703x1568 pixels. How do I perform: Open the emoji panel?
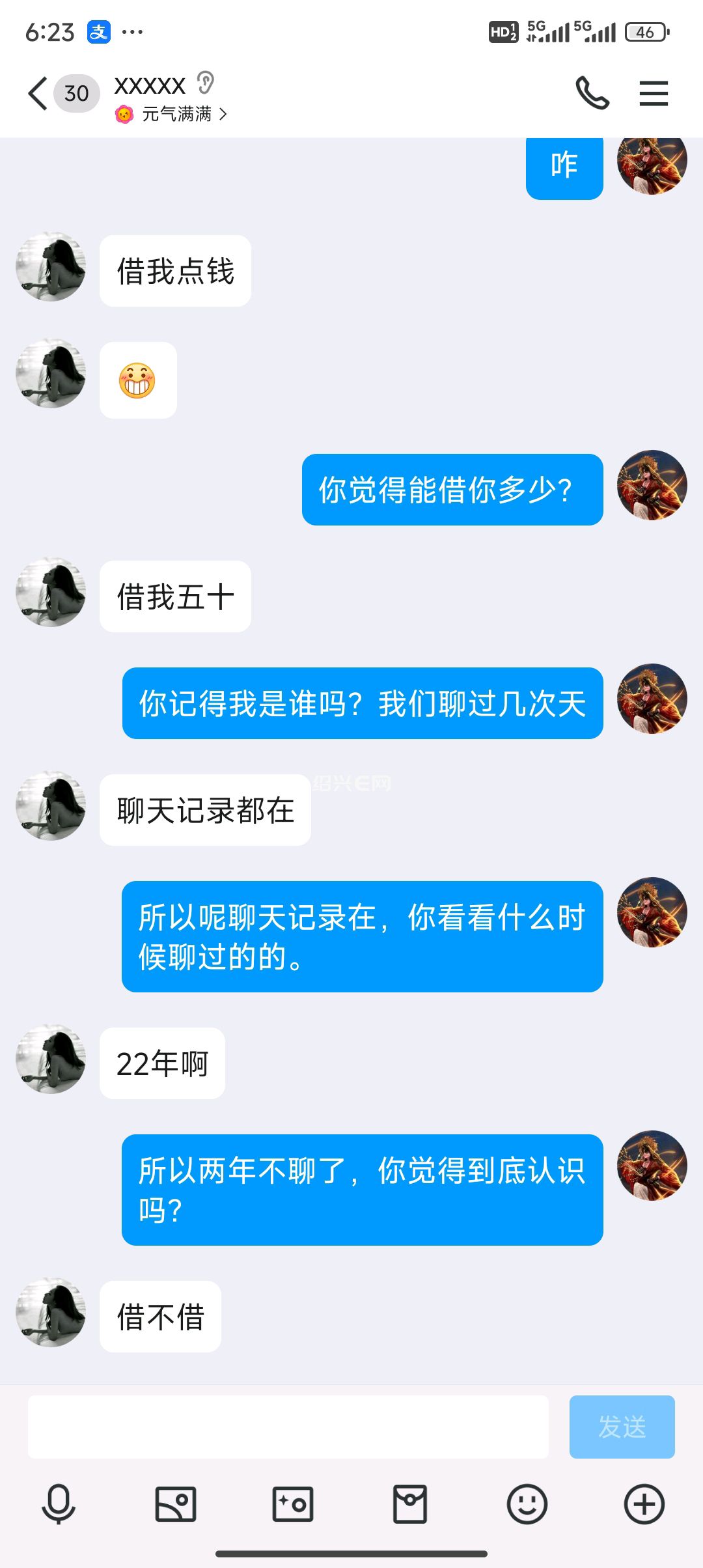(527, 1504)
